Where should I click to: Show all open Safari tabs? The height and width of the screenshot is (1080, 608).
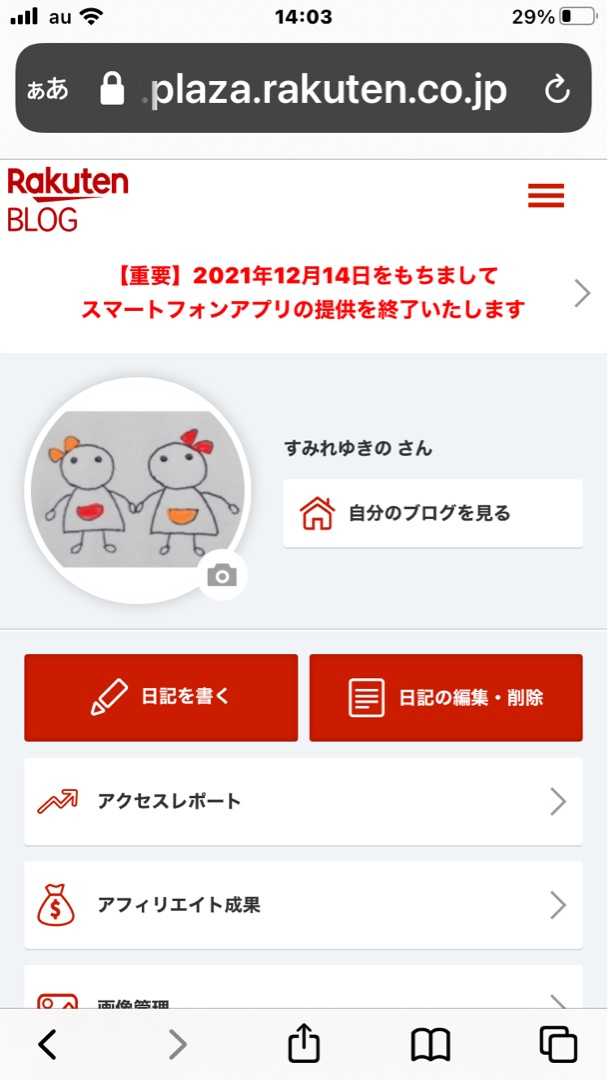[558, 1044]
